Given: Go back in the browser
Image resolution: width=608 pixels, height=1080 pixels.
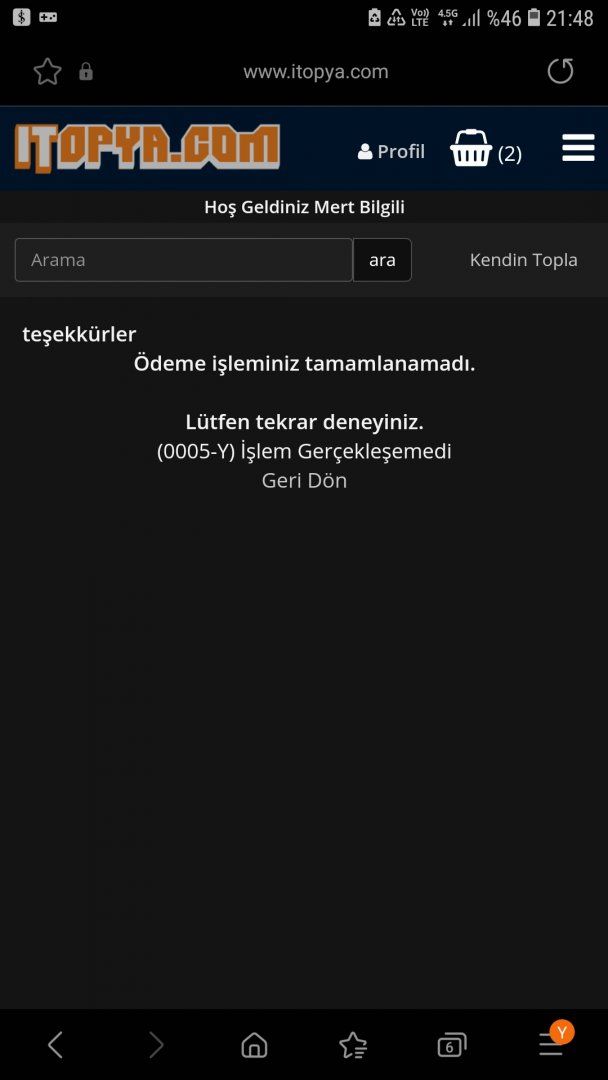Looking at the screenshot, I should click(55, 1046).
